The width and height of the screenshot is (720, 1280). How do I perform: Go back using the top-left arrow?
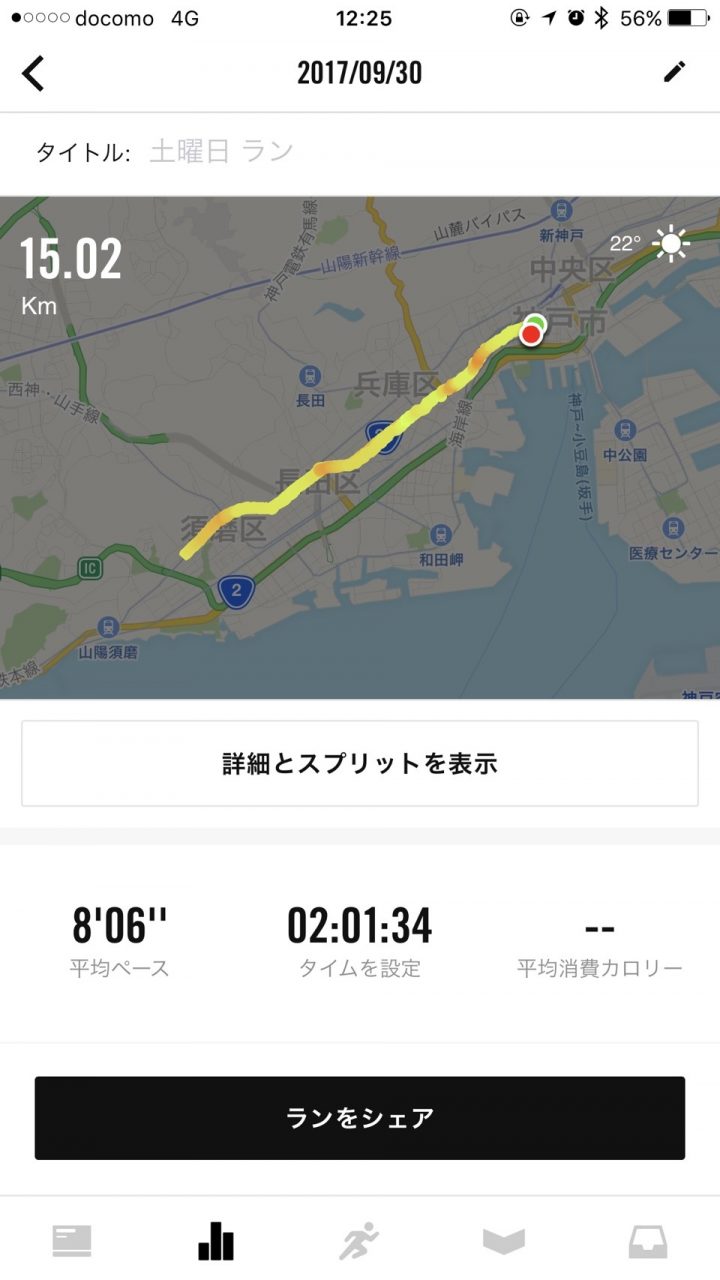(x=34, y=73)
